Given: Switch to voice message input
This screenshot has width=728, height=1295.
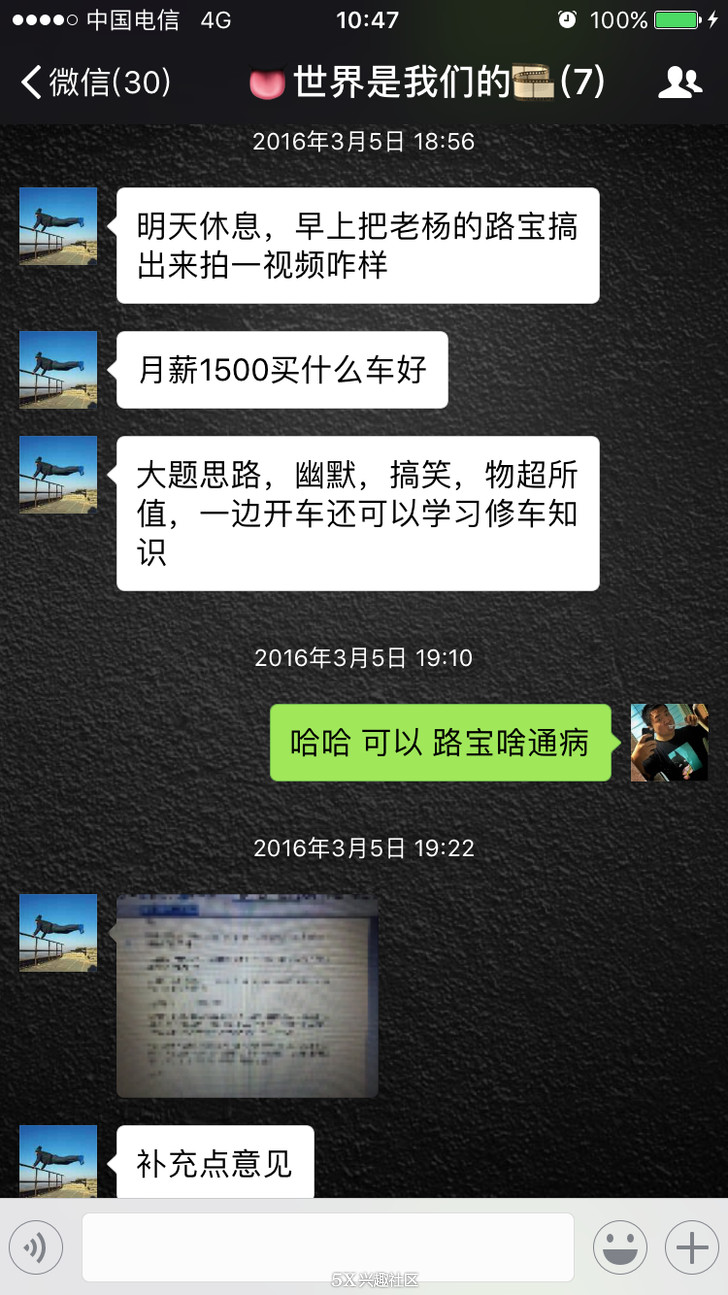Looking at the screenshot, I should point(36,1247).
